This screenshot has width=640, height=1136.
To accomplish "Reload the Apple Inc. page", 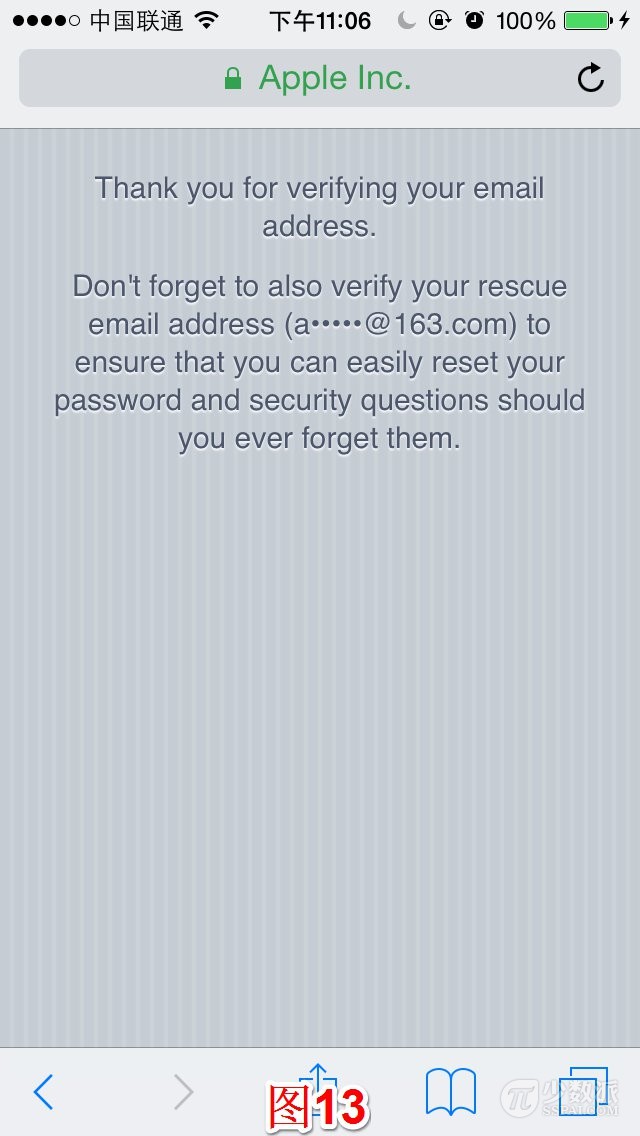I will click(591, 78).
